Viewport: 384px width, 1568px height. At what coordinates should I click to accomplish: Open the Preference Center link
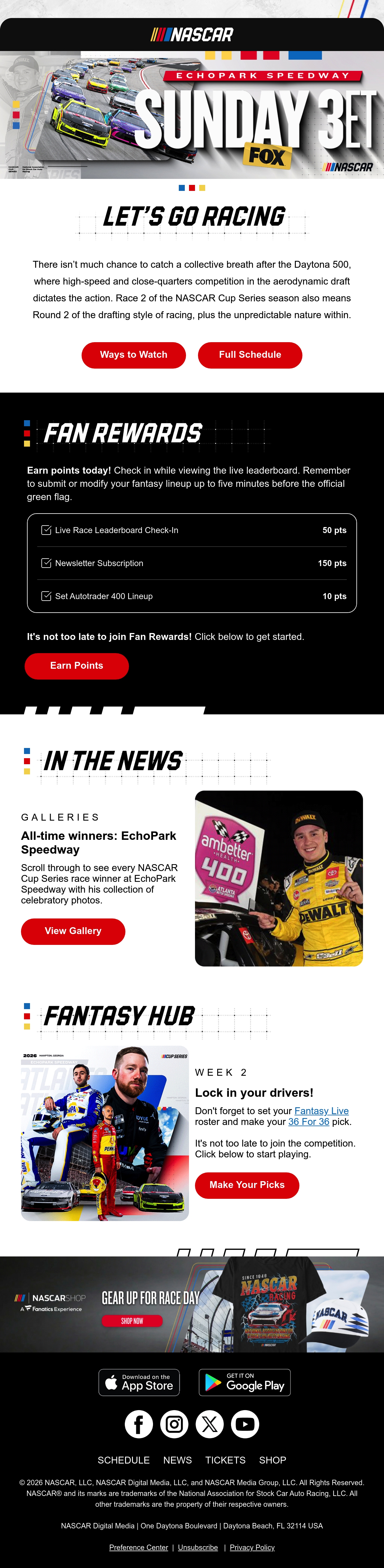[x=139, y=1547]
